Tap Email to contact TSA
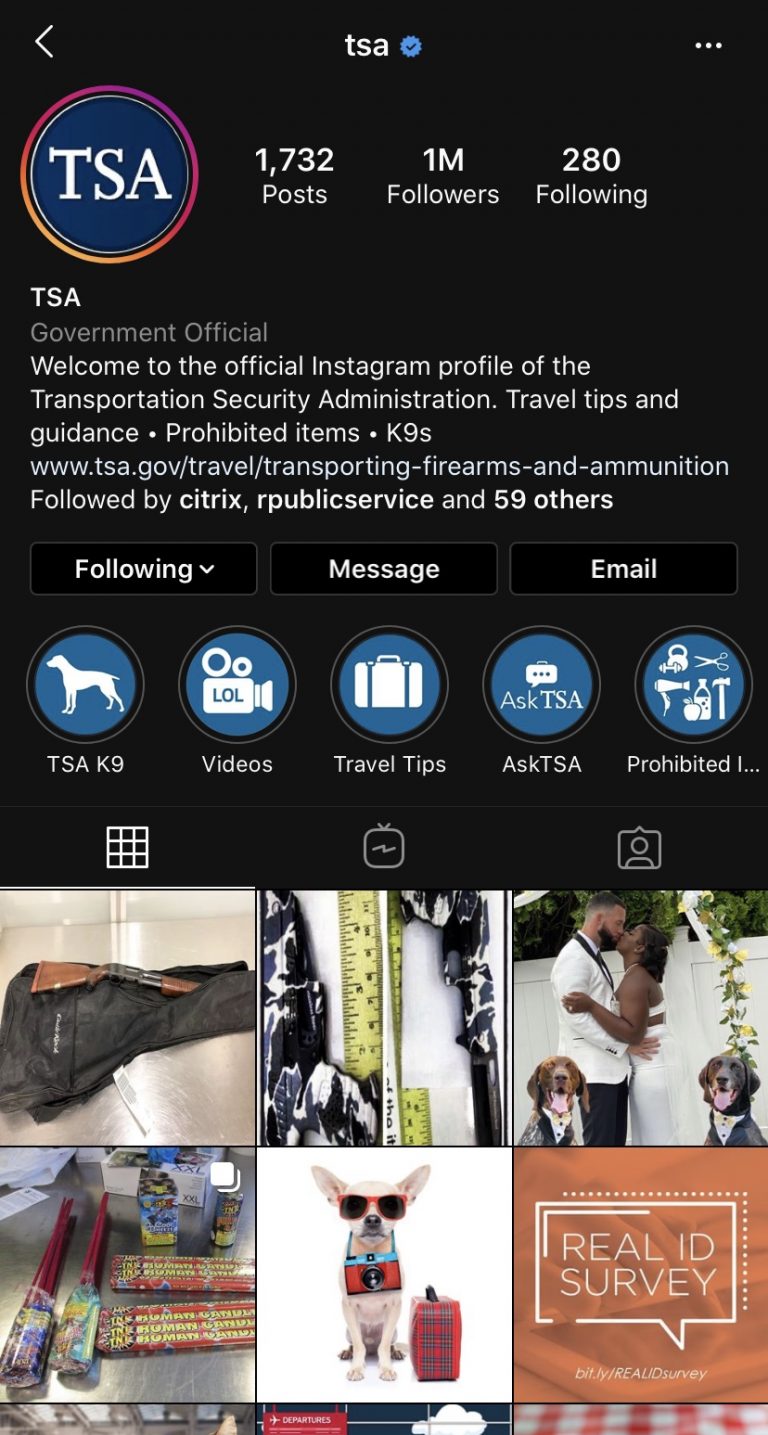Screen dimensions: 768x1435 [x=623, y=568]
